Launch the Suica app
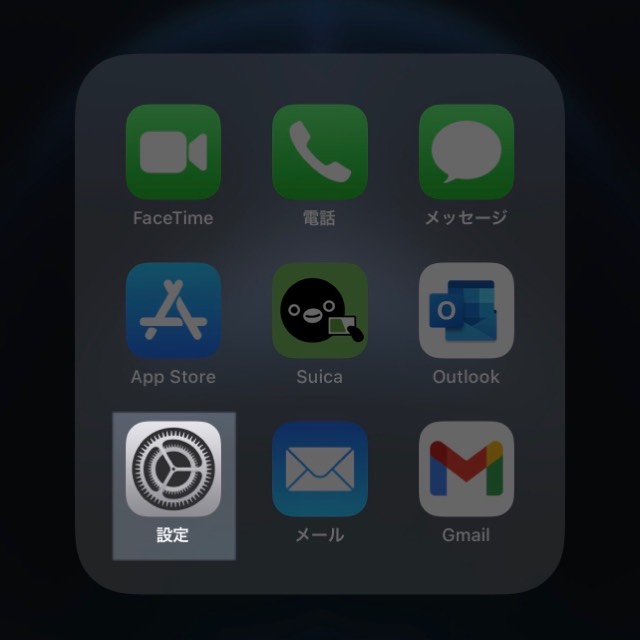This screenshot has height=640, width=640. 320,311
